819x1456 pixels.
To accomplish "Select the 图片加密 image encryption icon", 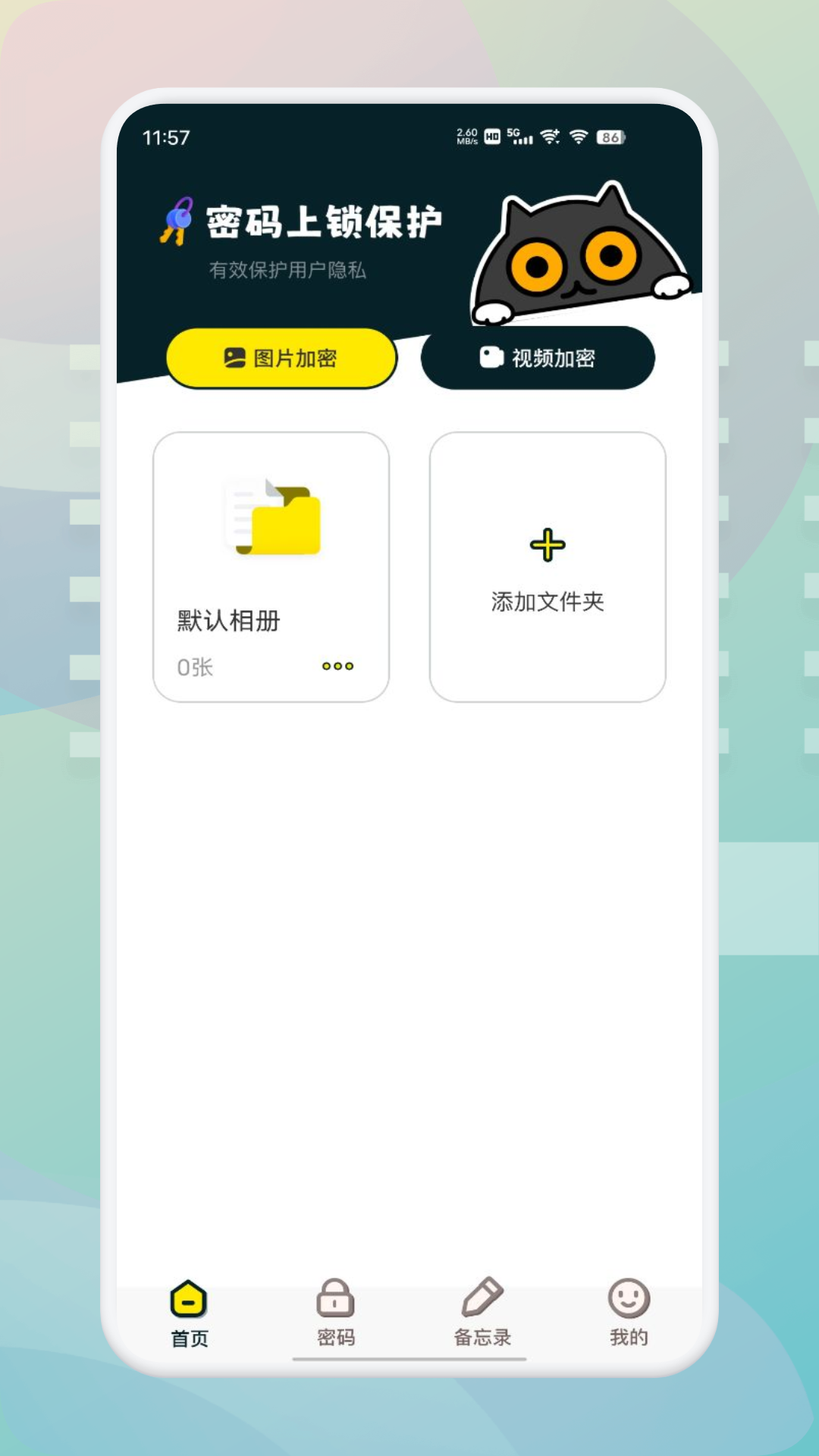I will tap(236, 357).
